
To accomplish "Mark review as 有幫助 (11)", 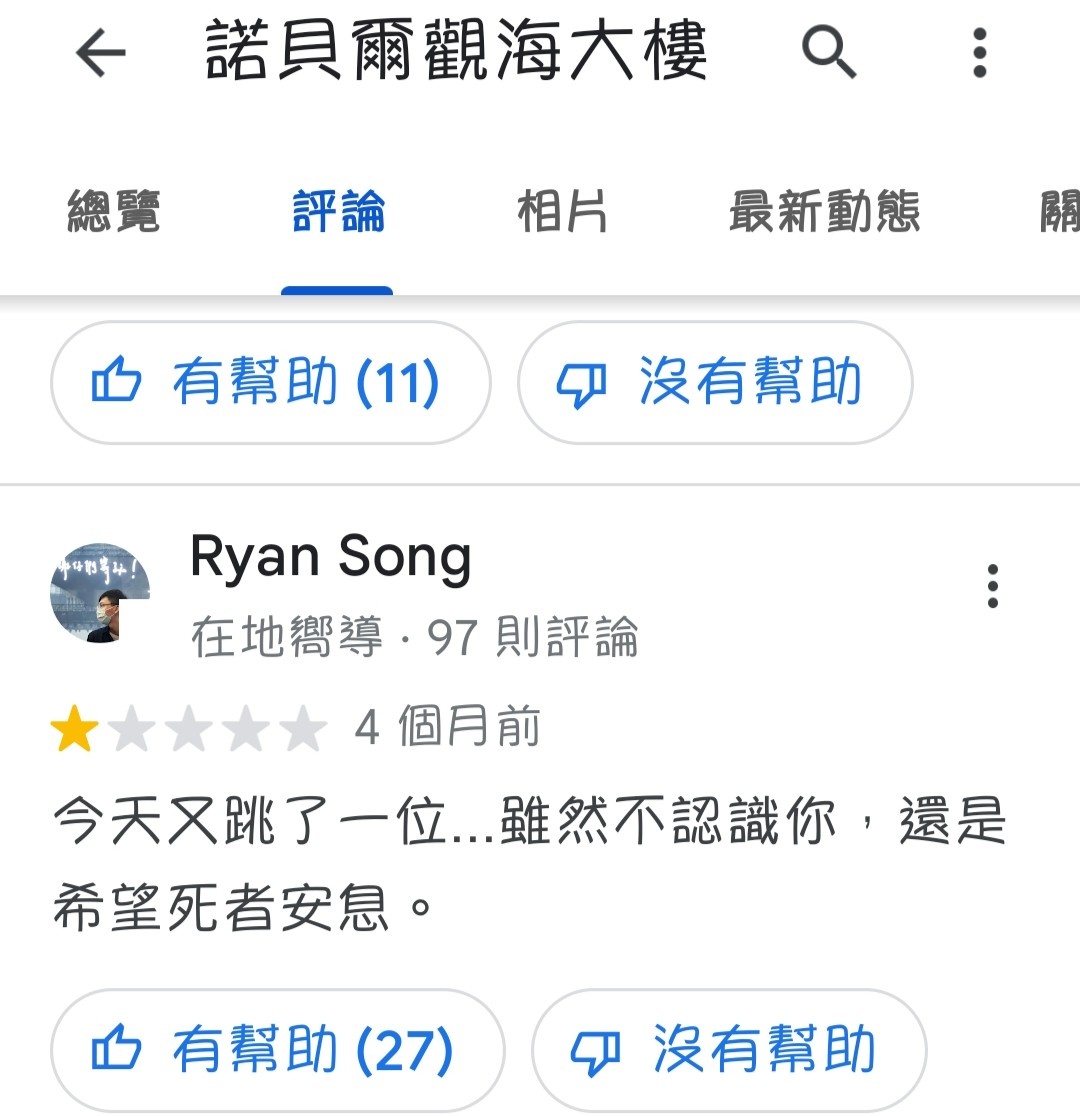I will pos(270,383).
